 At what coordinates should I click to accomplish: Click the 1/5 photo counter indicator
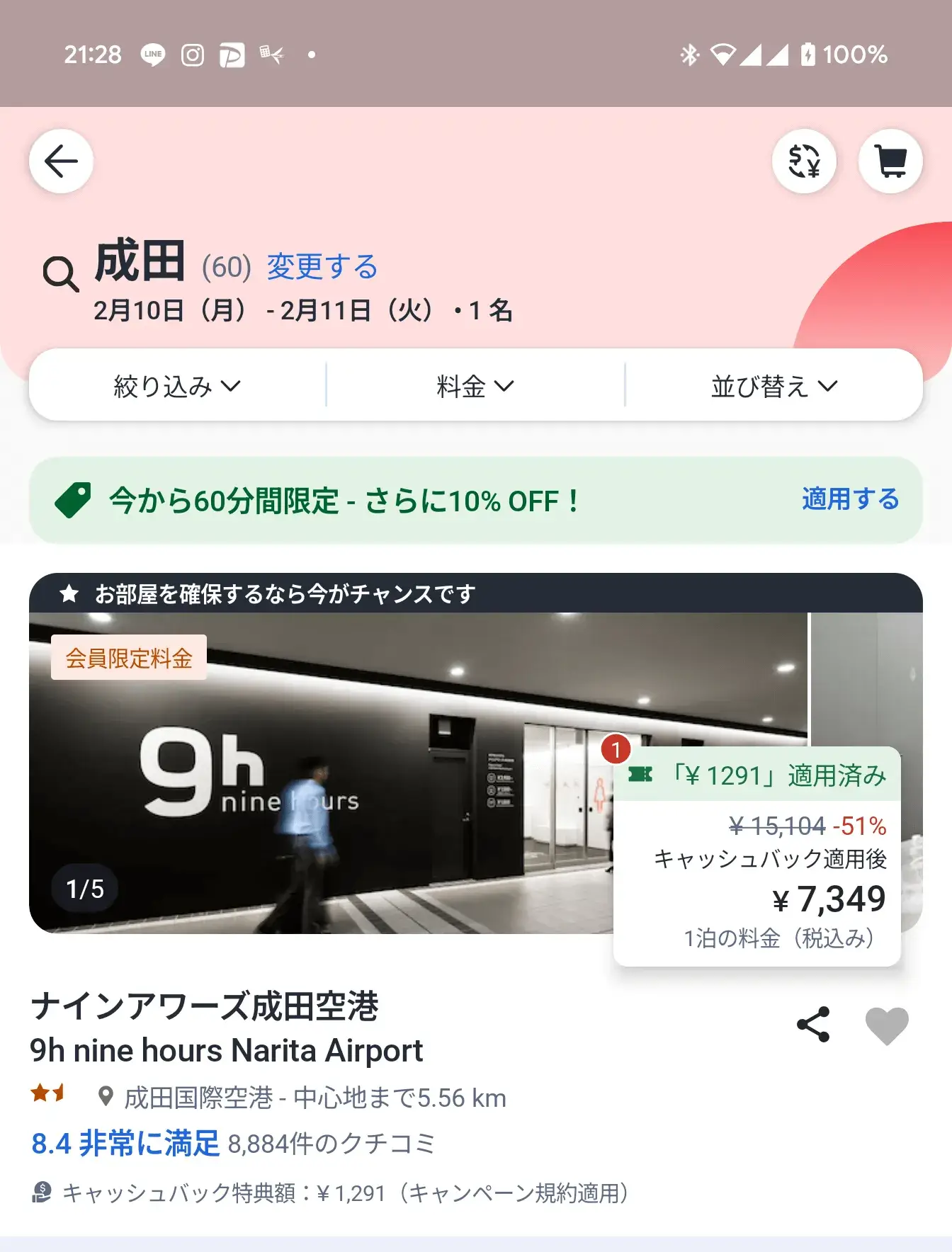(x=84, y=889)
